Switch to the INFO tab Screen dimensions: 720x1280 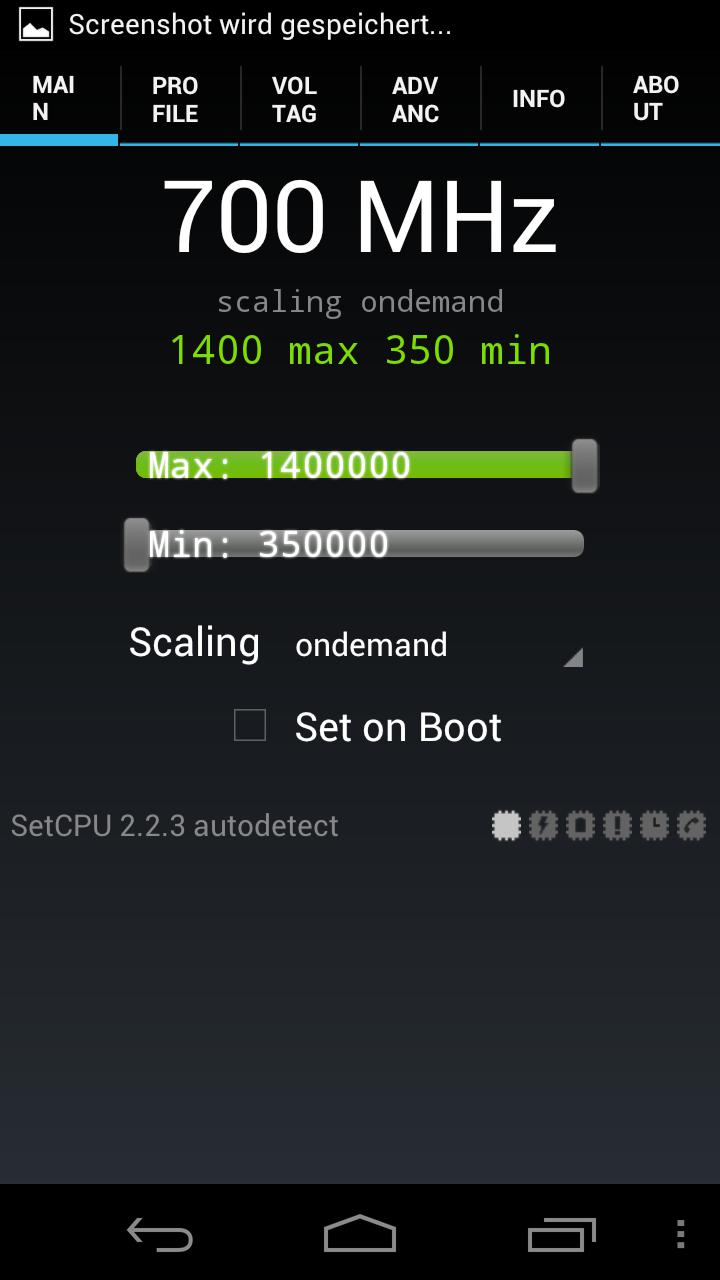tap(540, 99)
